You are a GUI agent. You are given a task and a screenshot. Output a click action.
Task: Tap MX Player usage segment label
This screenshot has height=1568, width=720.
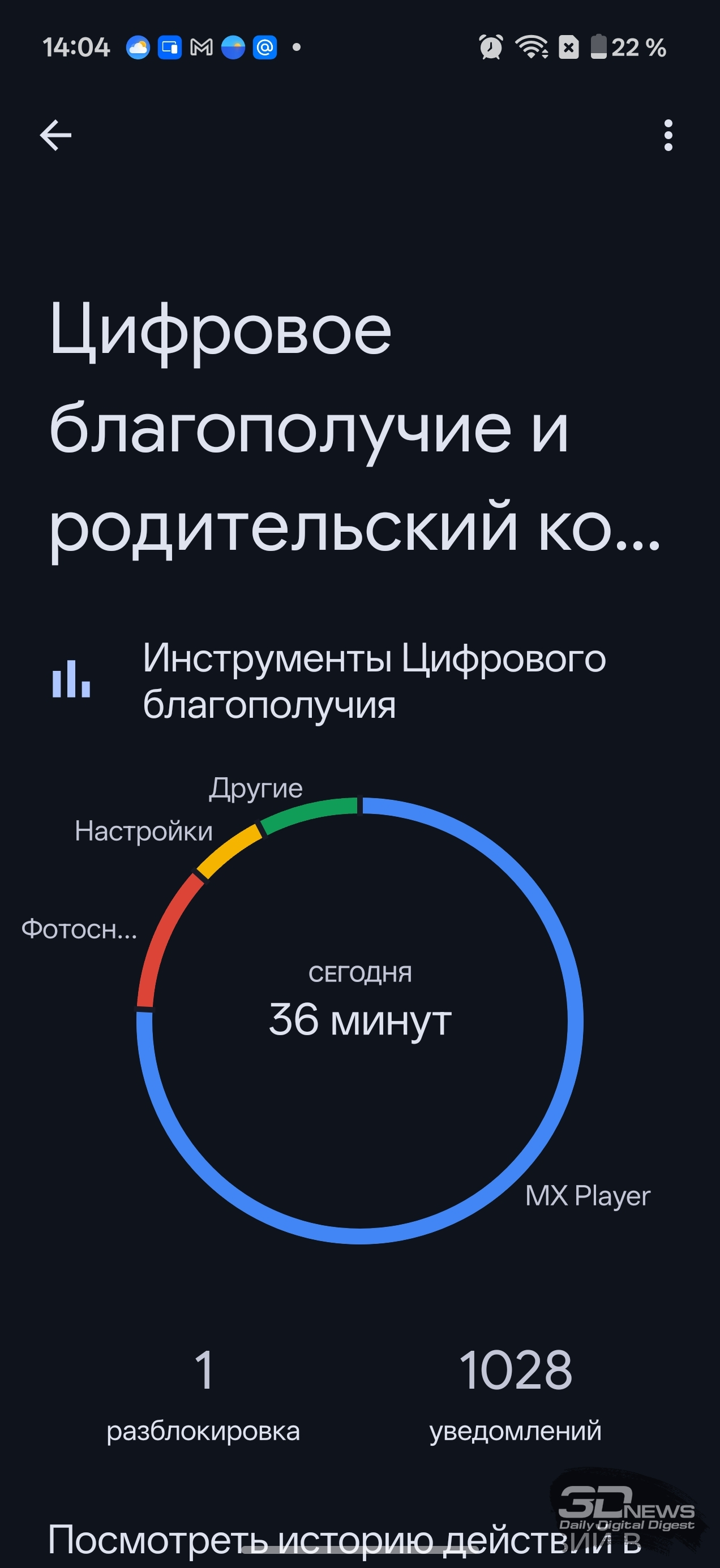coord(587,1195)
